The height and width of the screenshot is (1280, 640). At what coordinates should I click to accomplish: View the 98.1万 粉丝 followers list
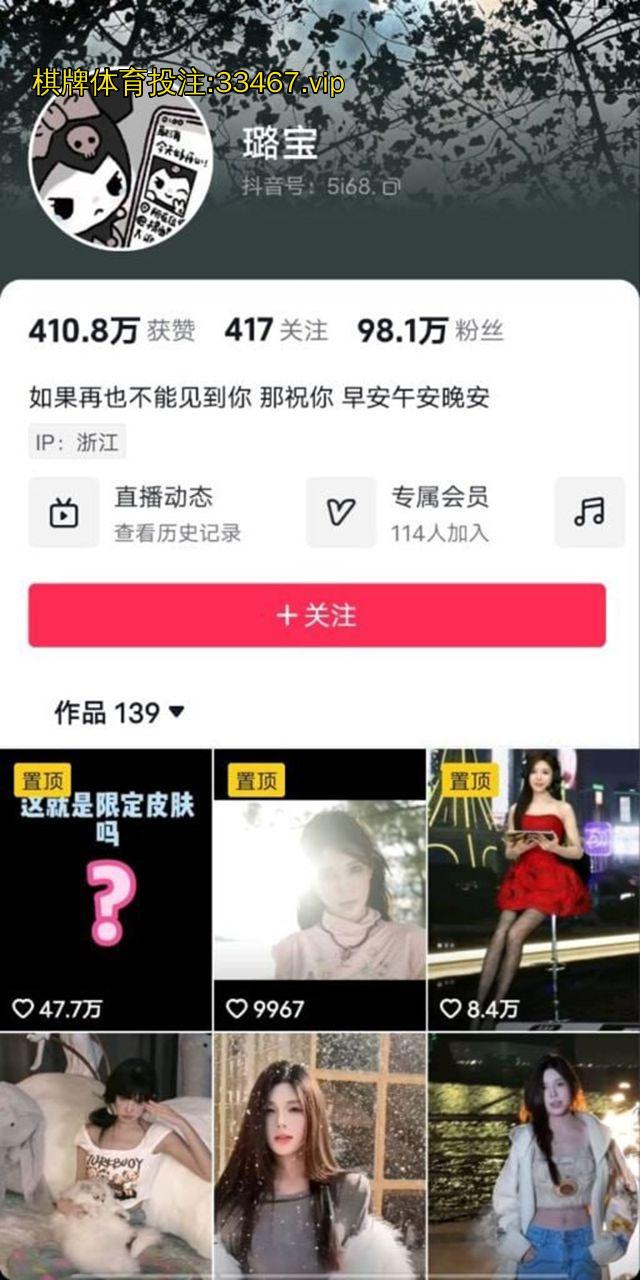coord(430,331)
